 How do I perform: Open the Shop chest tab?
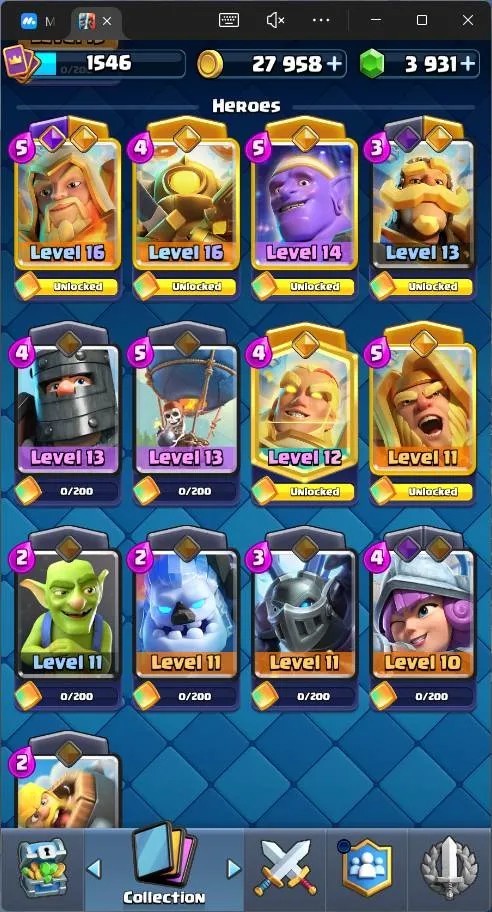[x=42, y=868]
